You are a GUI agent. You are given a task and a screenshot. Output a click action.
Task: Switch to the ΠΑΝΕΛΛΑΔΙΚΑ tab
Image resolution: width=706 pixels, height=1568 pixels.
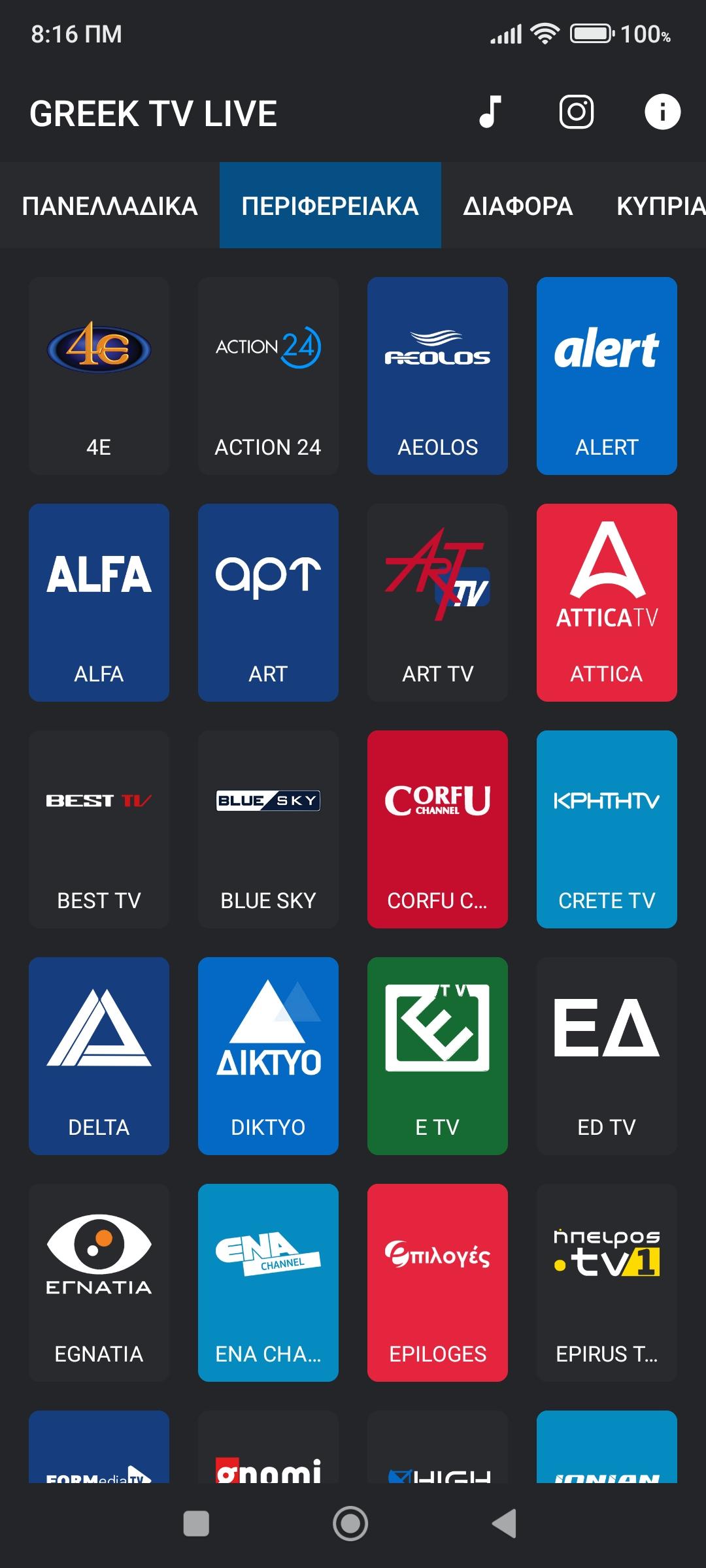click(110, 205)
